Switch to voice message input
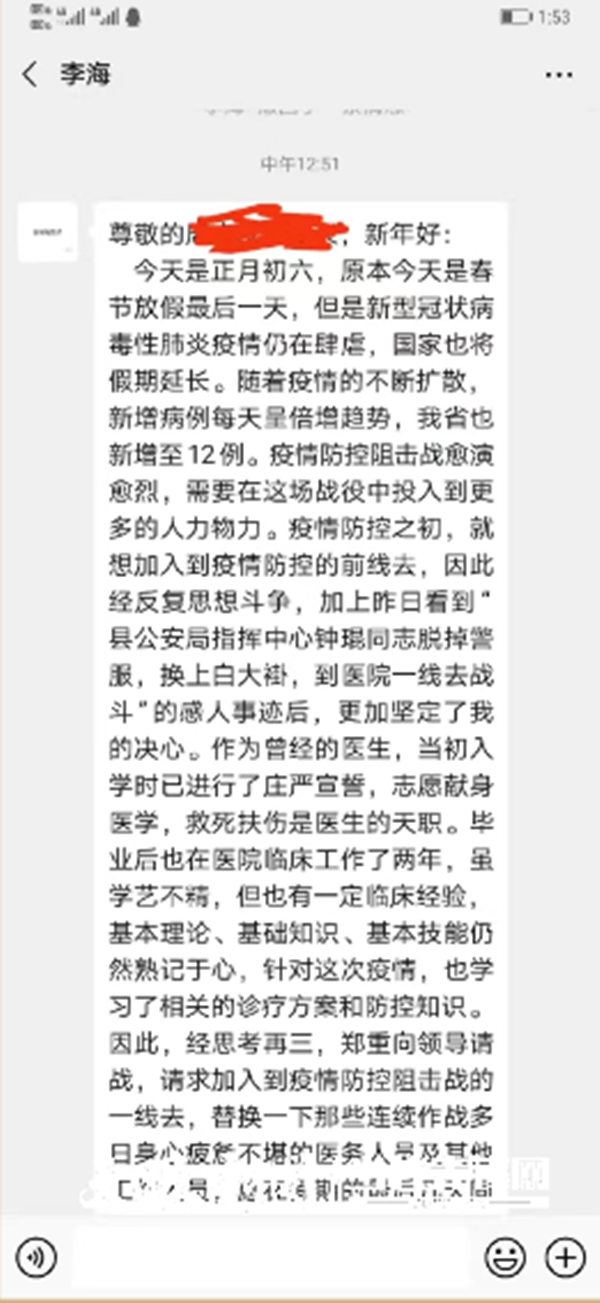The image size is (600, 1303). click(36, 1256)
